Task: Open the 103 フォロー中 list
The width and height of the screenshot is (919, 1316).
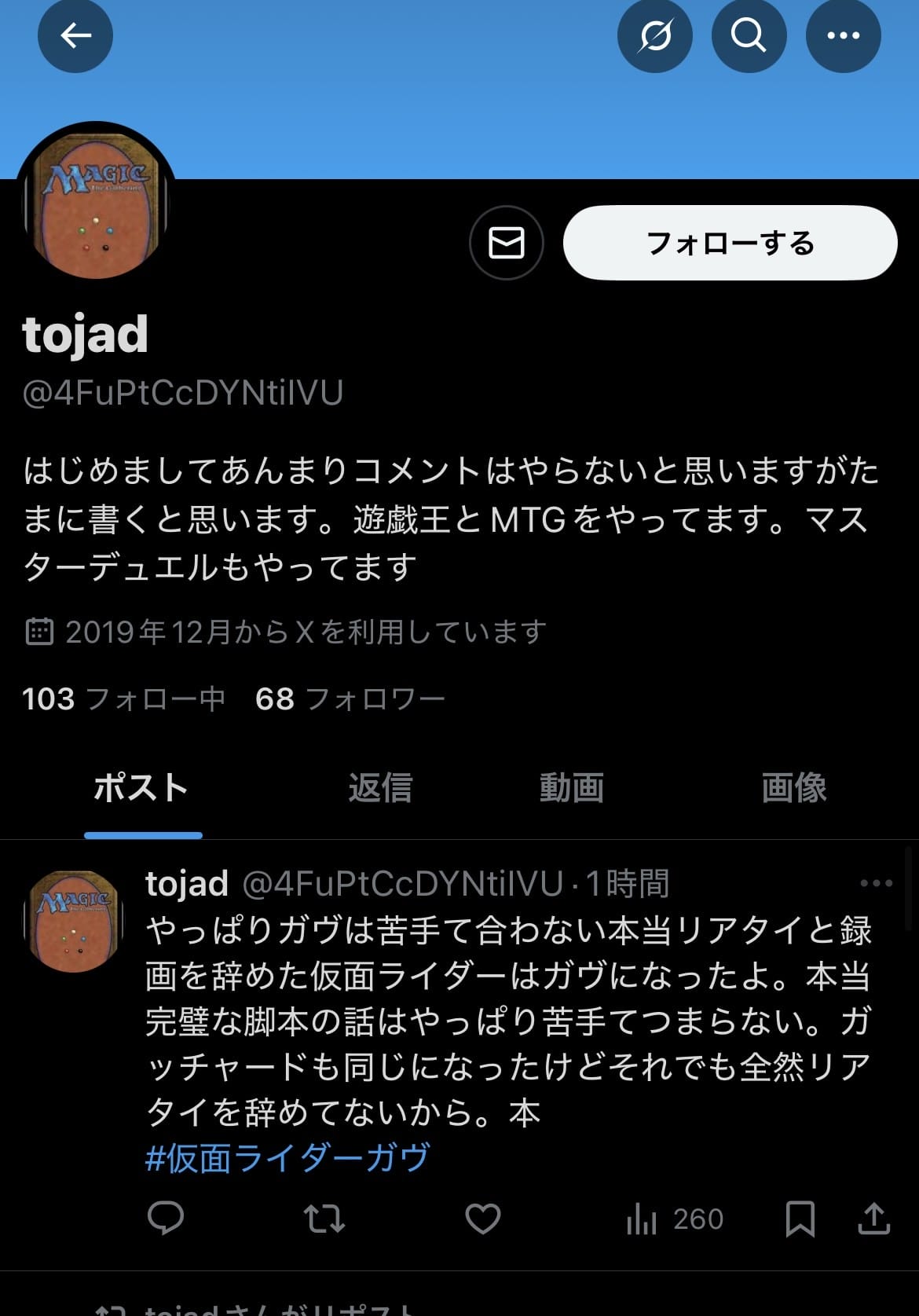Action: click(x=123, y=698)
